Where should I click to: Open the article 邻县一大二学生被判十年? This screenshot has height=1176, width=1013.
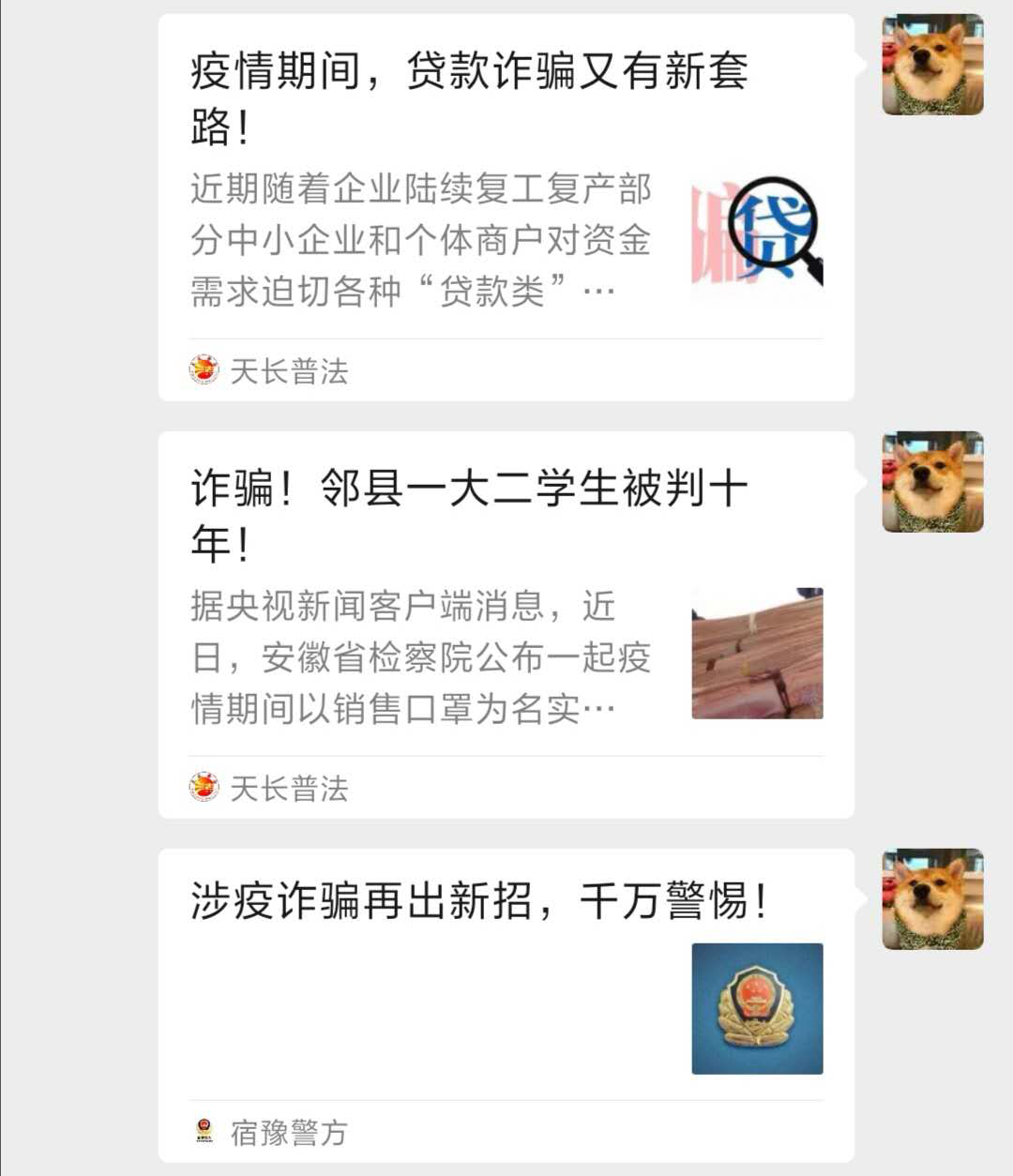469,515
